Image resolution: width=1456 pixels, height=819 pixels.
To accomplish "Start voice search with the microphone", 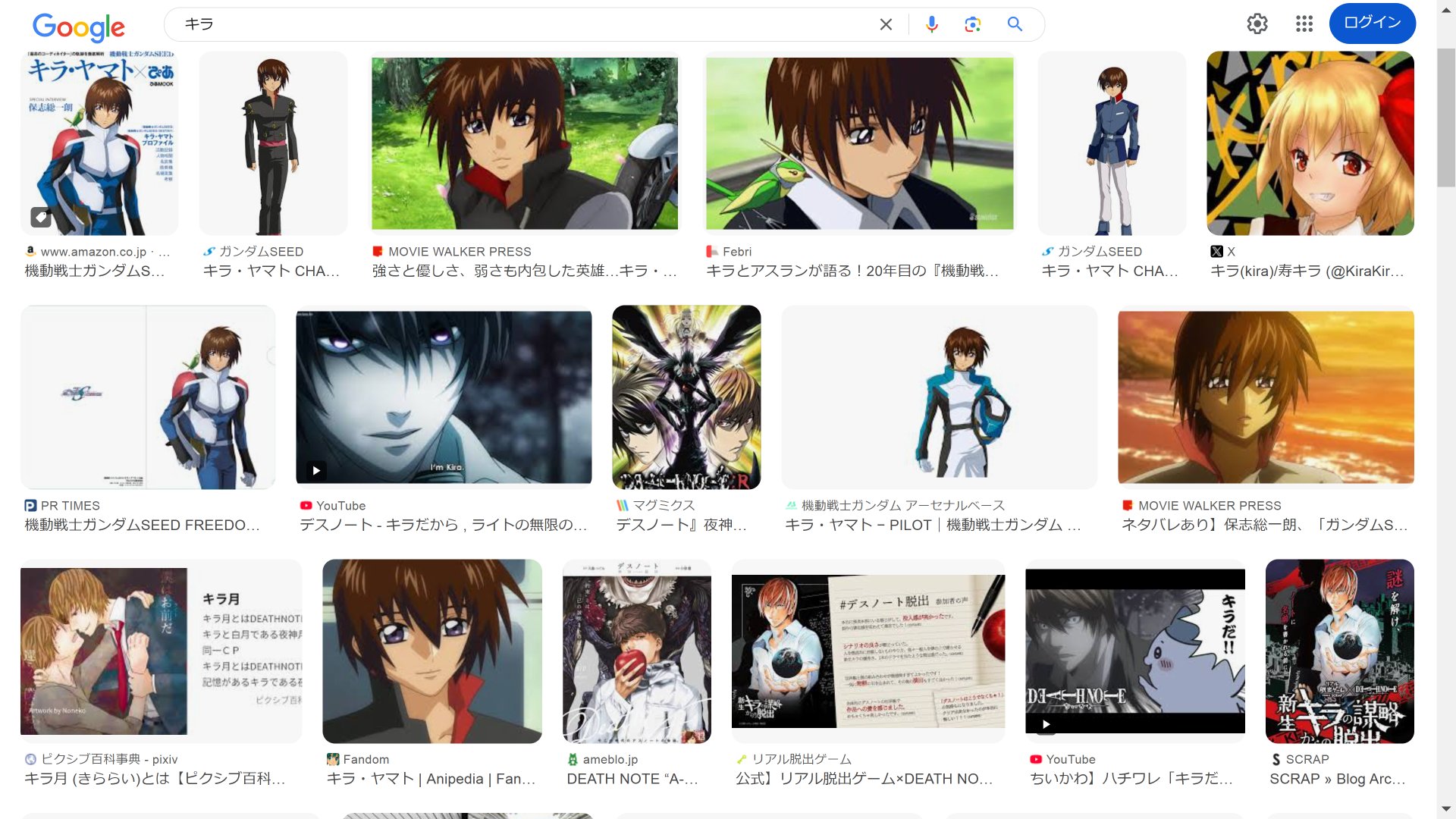I will [932, 24].
